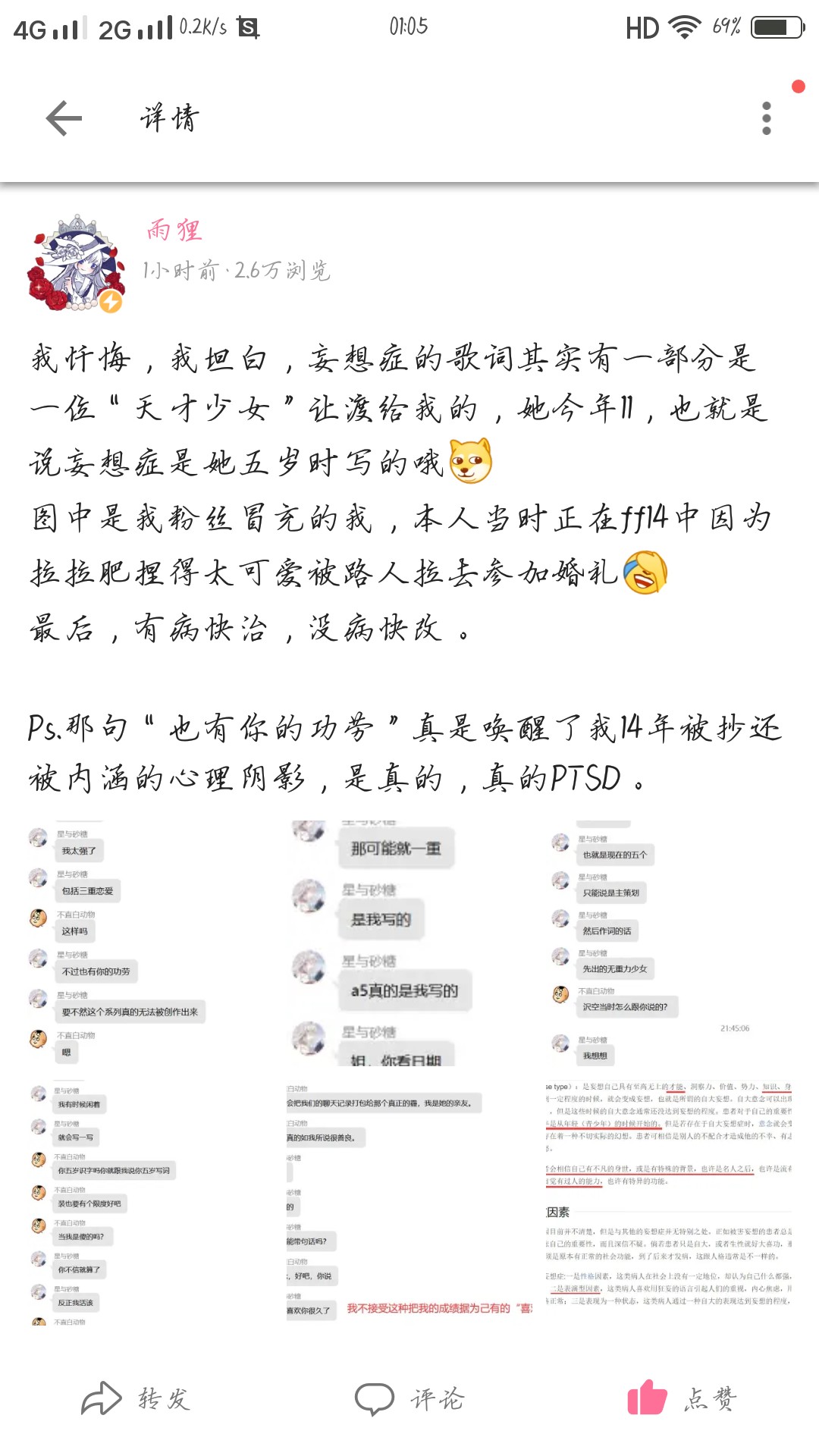Tap 转发 to repost this post

[136, 1399]
